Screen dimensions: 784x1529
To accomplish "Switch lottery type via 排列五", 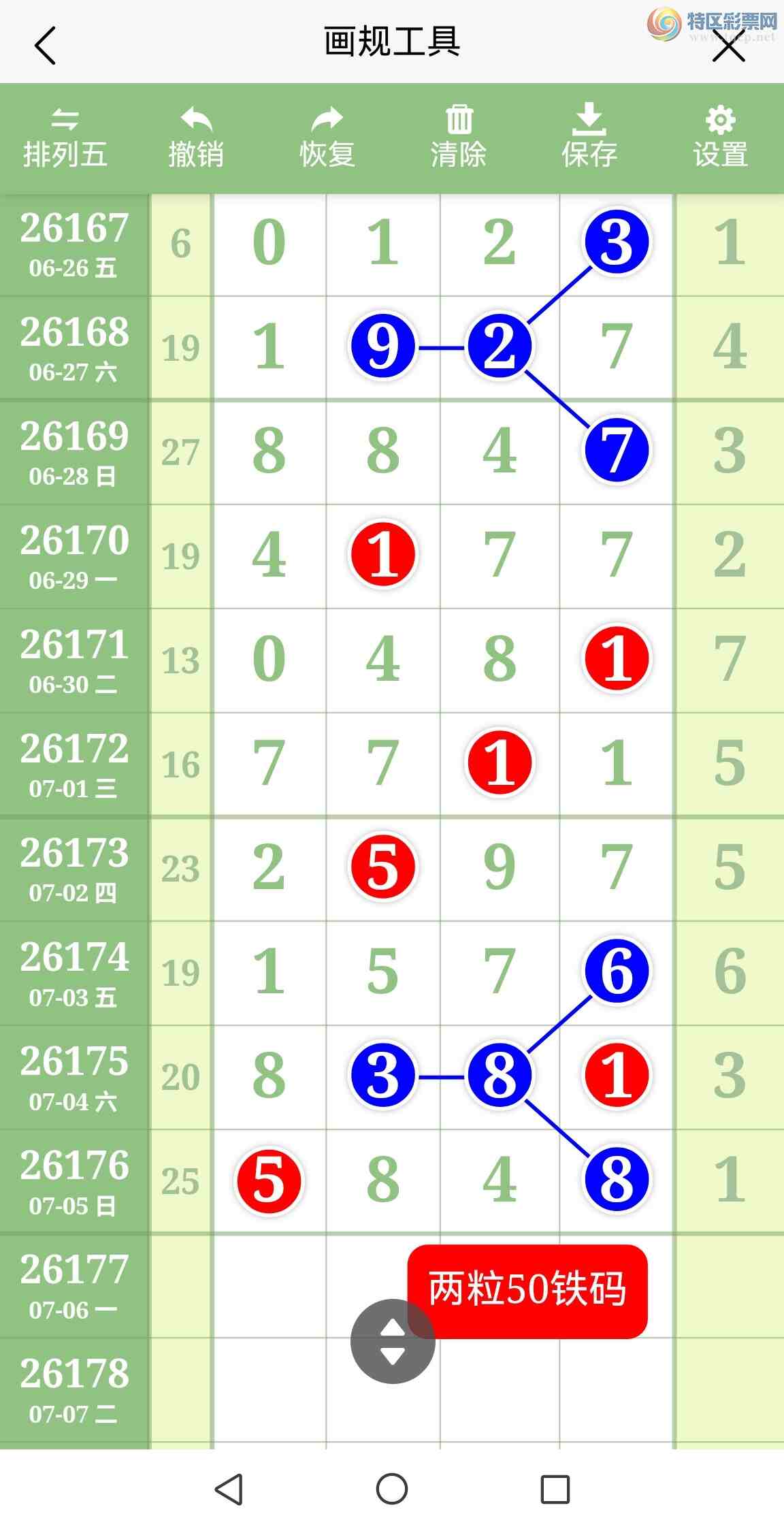I will tap(65, 138).
